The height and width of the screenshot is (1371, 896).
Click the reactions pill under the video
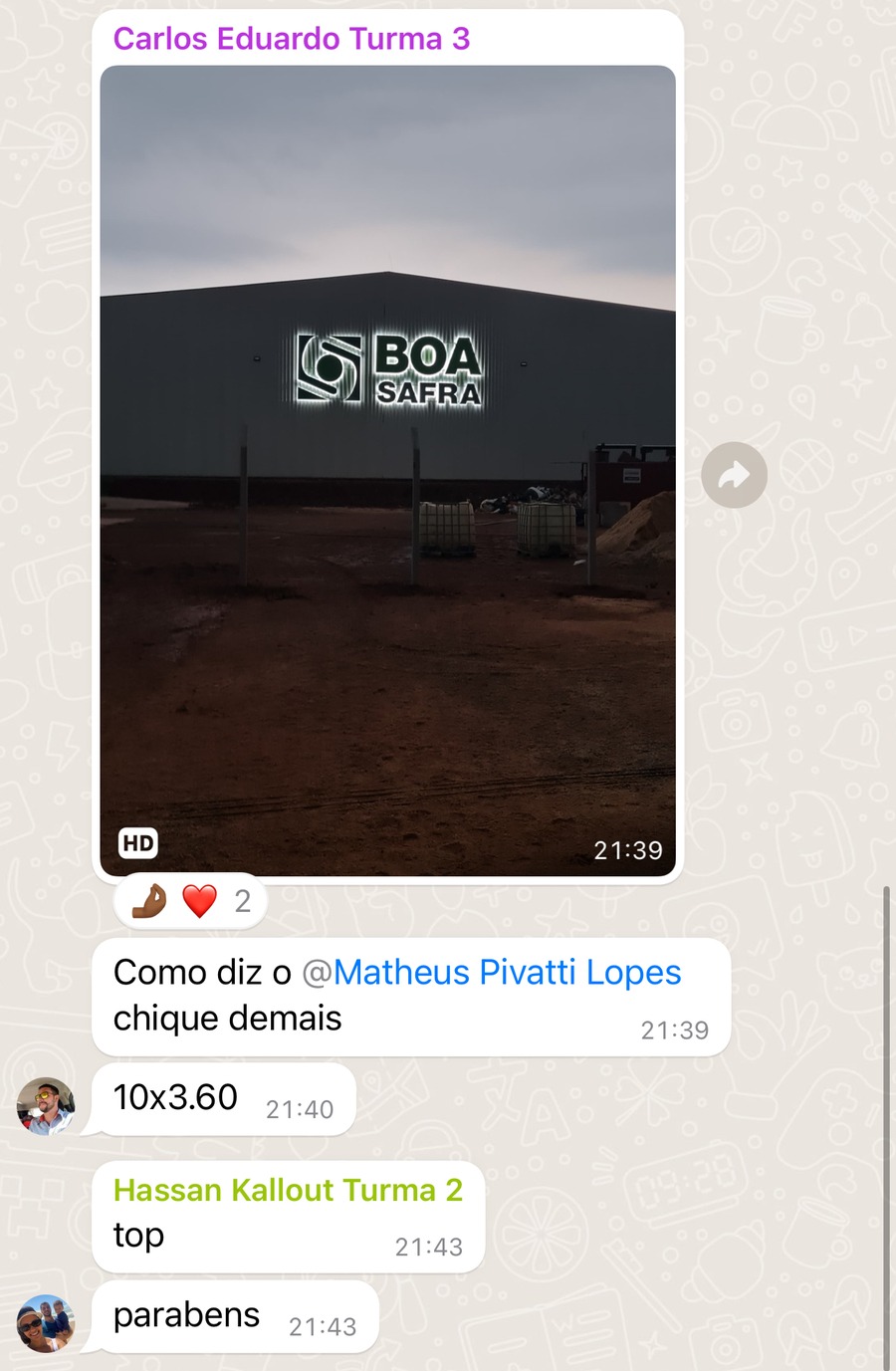click(189, 901)
